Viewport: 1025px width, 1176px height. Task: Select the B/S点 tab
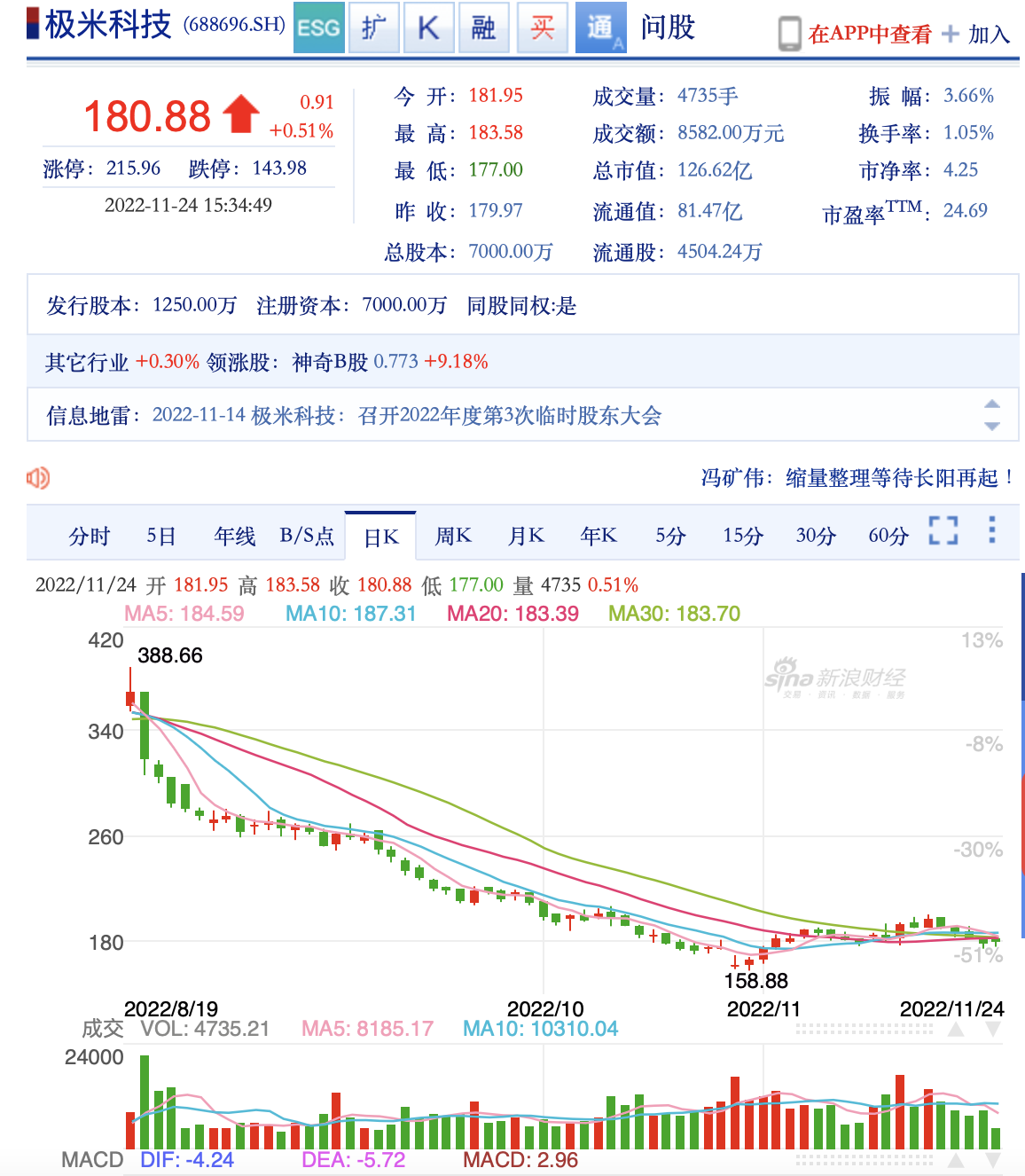[x=307, y=536]
